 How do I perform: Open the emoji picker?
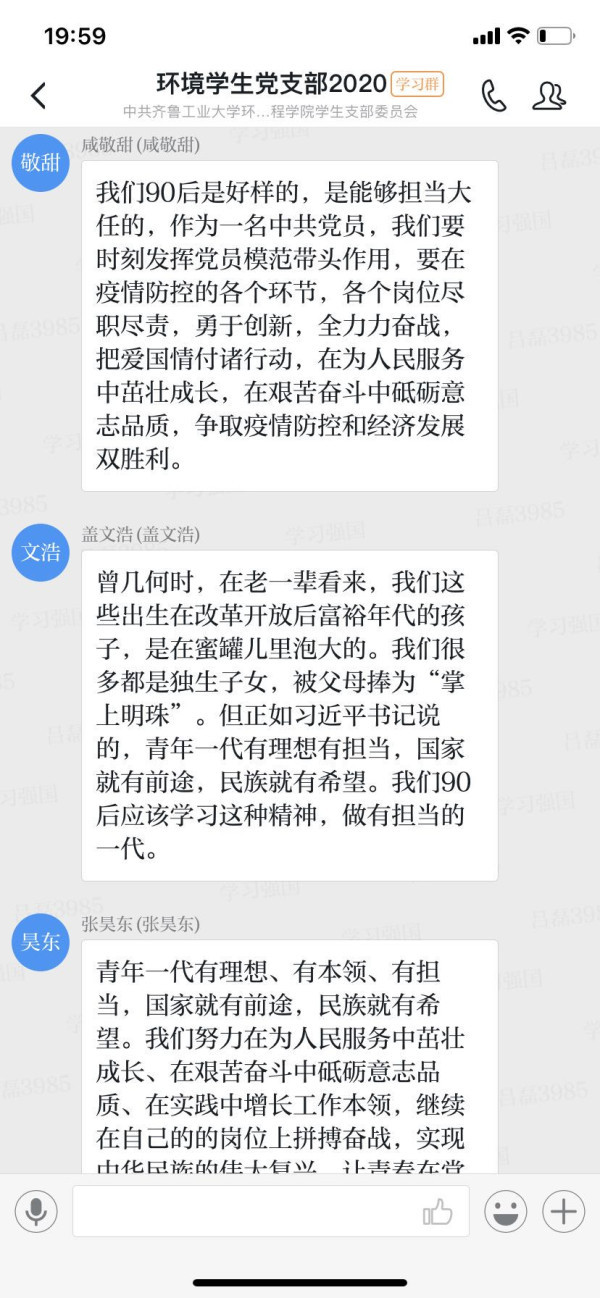pyautogui.click(x=506, y=1212)
